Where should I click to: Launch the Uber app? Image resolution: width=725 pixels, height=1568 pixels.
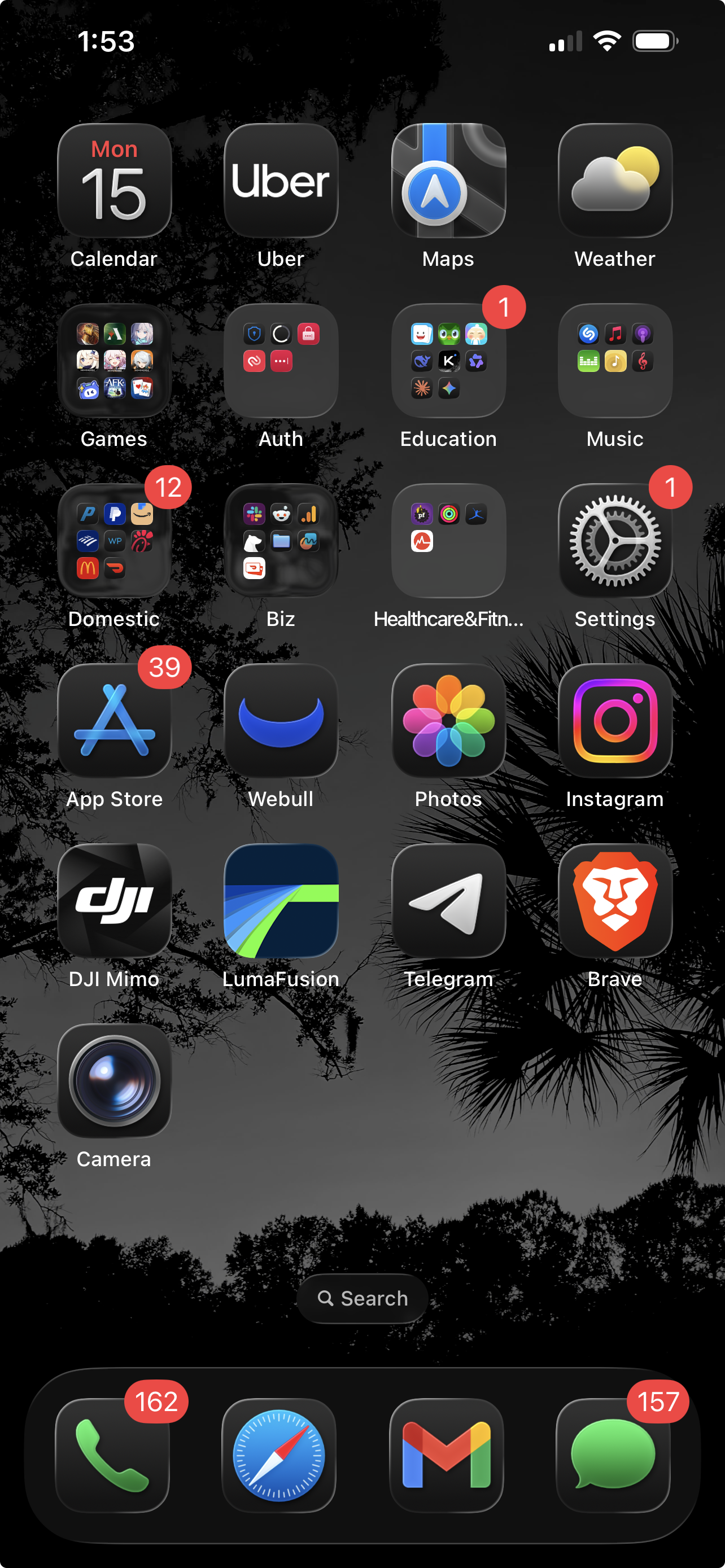[281, 181]
